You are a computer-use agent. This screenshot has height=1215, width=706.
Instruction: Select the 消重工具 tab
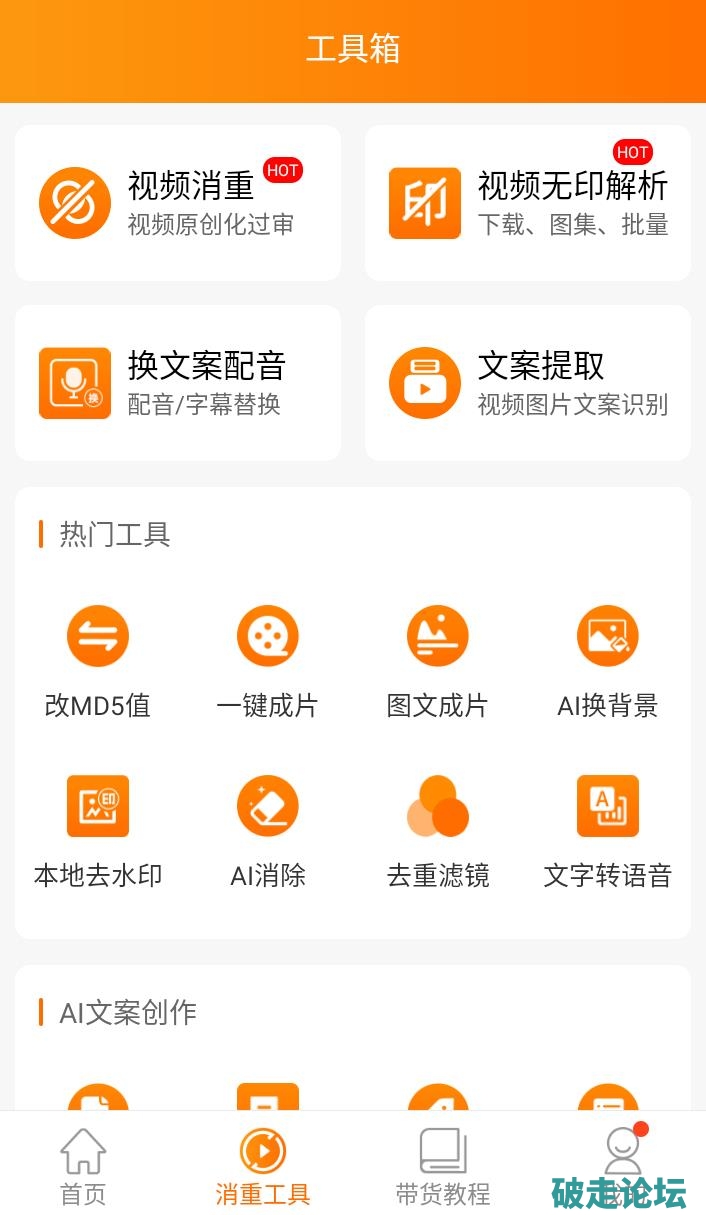click(263, 1165)
